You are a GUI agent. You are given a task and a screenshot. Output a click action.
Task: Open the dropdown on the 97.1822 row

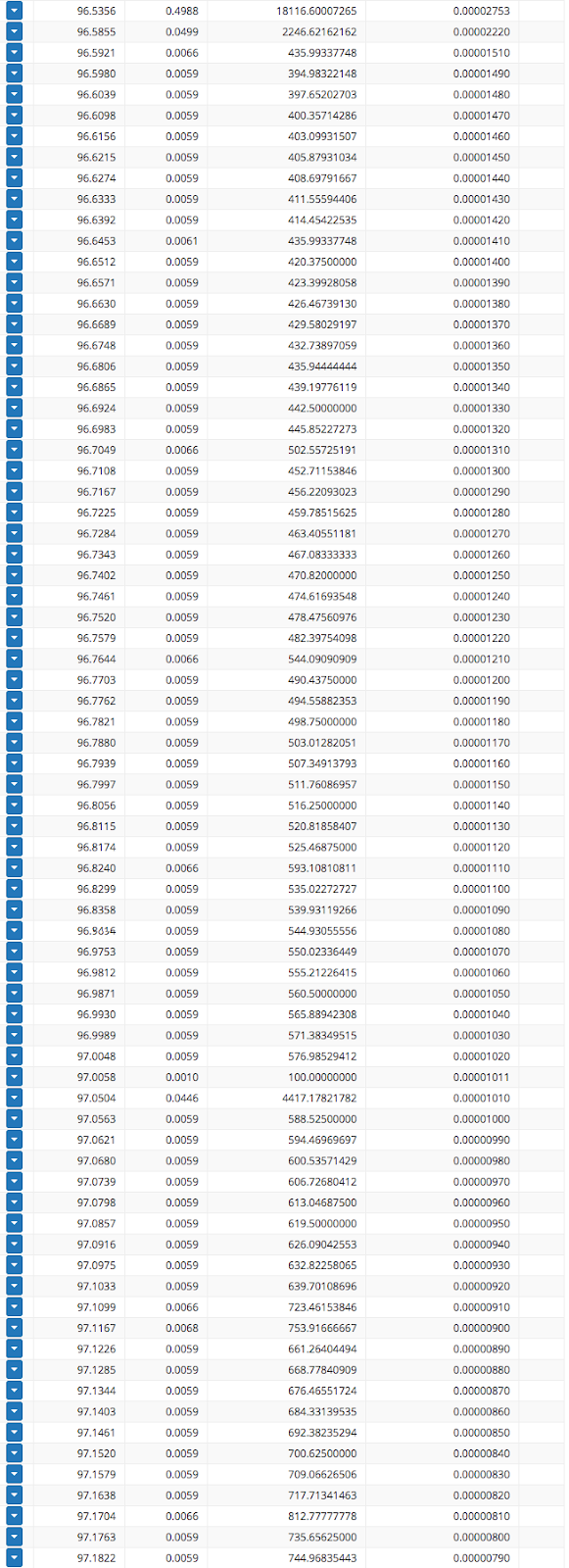coord(14,1558)
